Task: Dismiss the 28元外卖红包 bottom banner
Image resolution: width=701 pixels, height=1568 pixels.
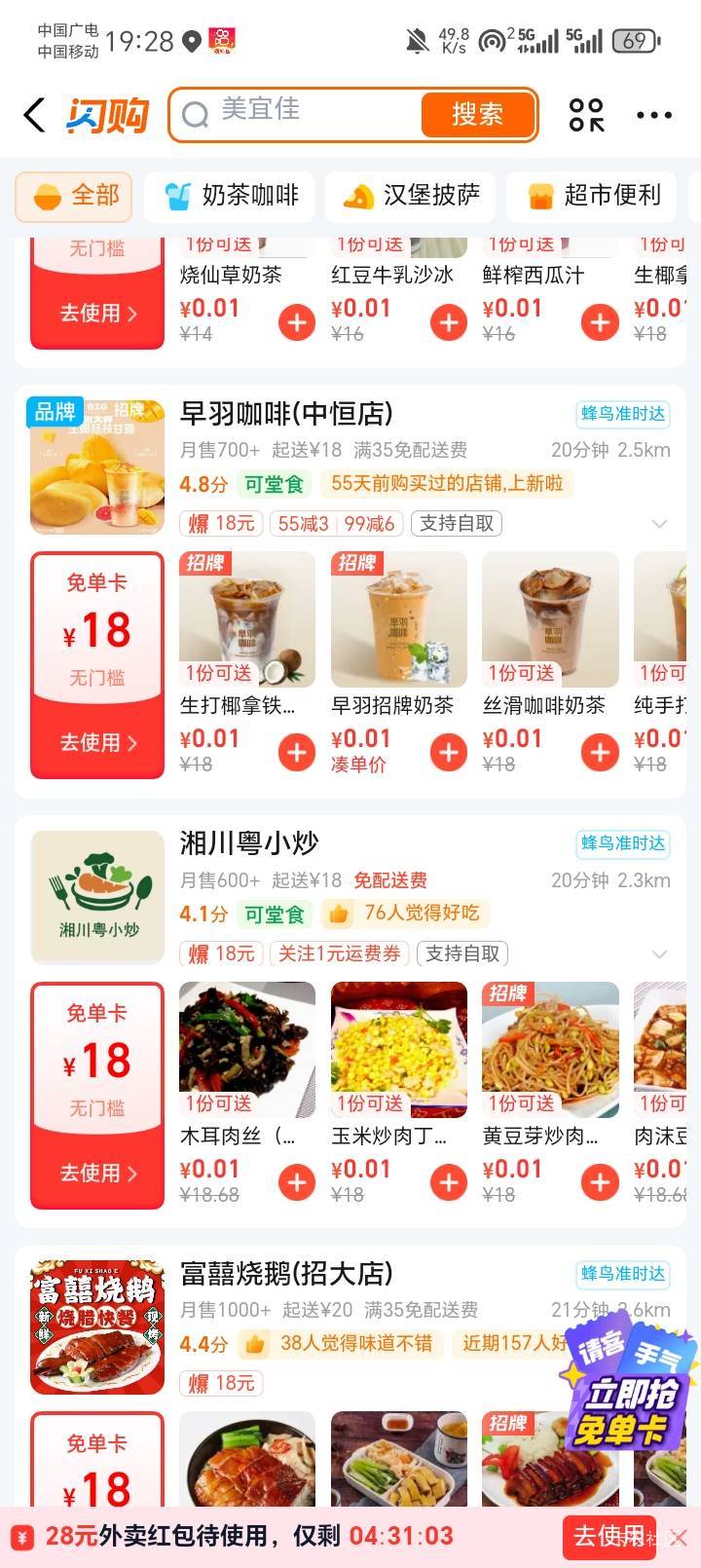Action: pyautogui.click(x=679, y=1538)
